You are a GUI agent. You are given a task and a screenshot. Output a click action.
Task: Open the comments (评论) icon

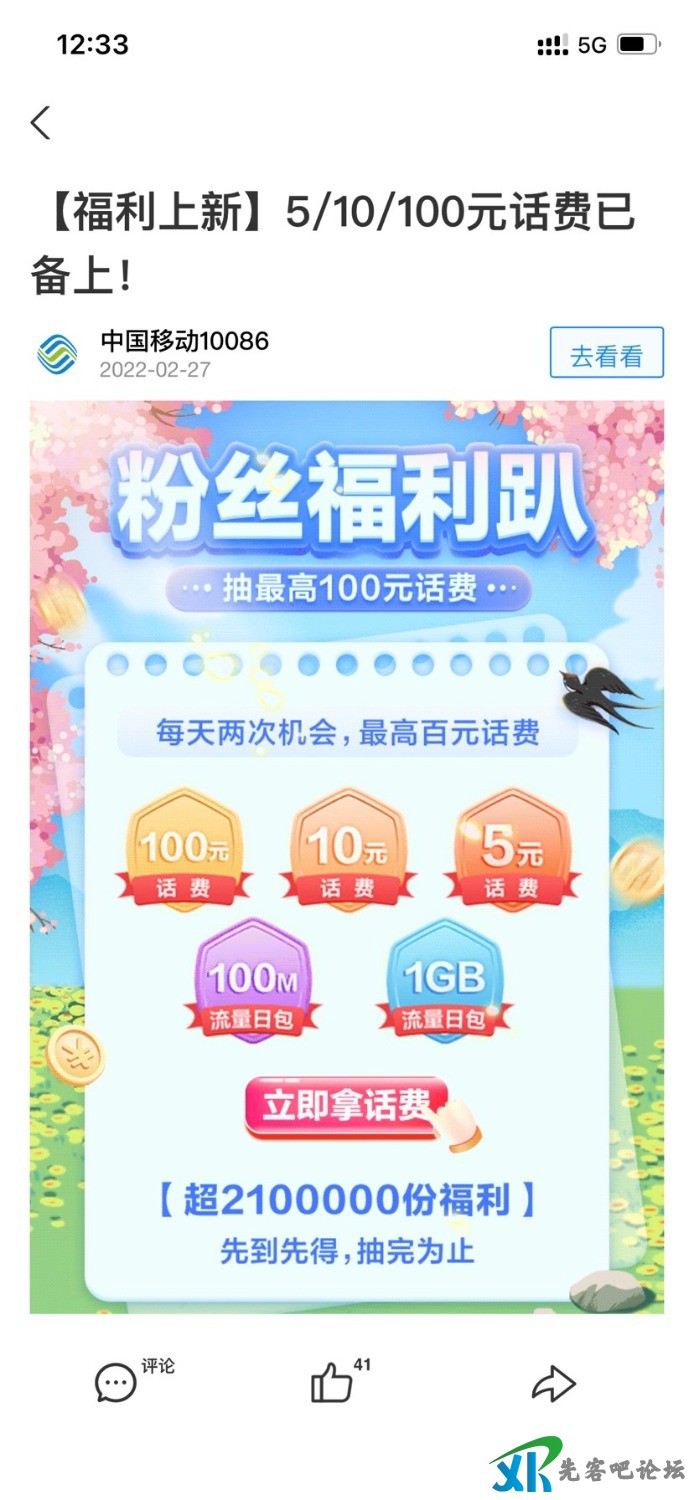(x=116, y=1384)
